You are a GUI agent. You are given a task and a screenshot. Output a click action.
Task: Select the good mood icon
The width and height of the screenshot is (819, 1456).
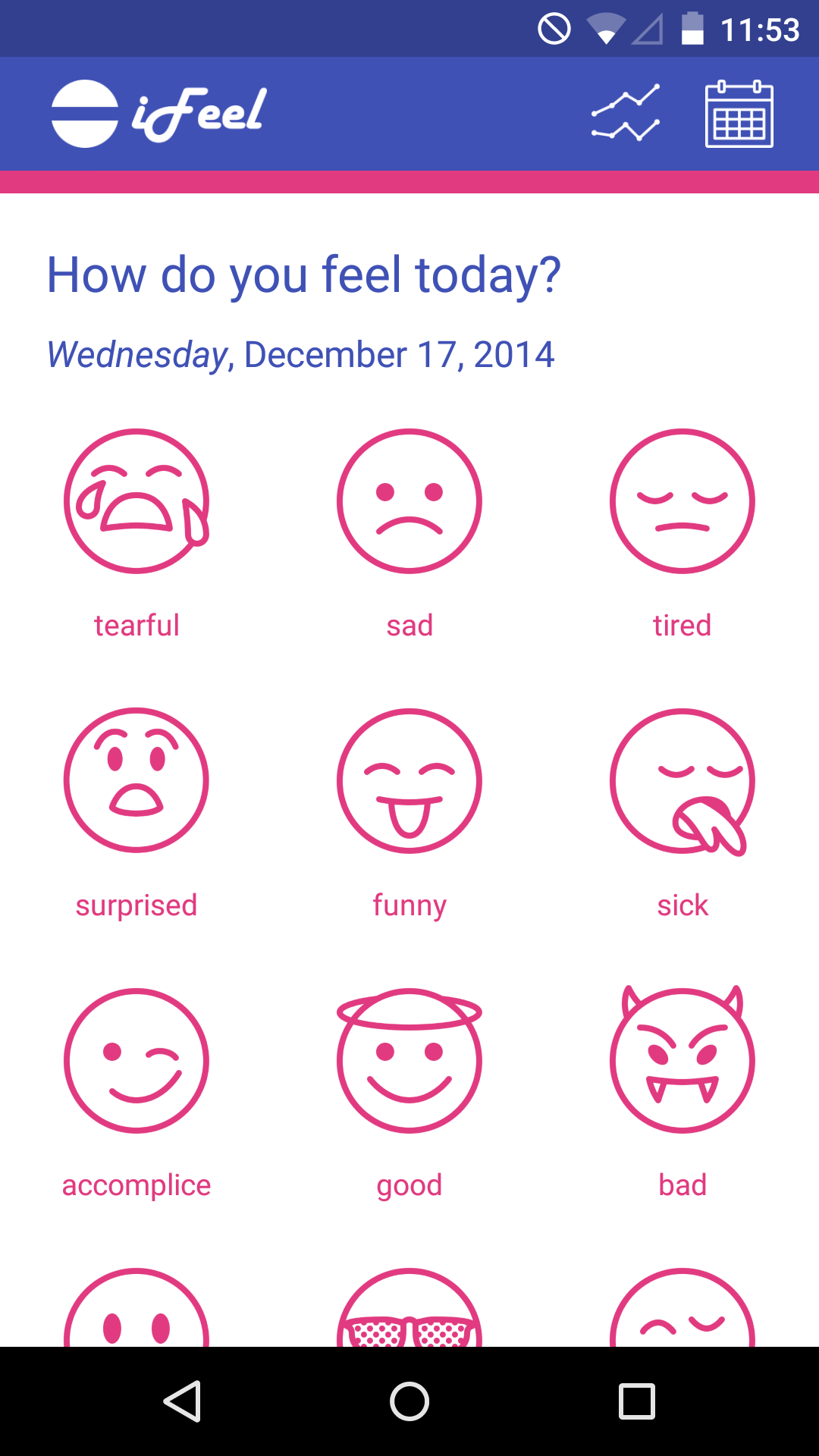(x=409, y=1059)
